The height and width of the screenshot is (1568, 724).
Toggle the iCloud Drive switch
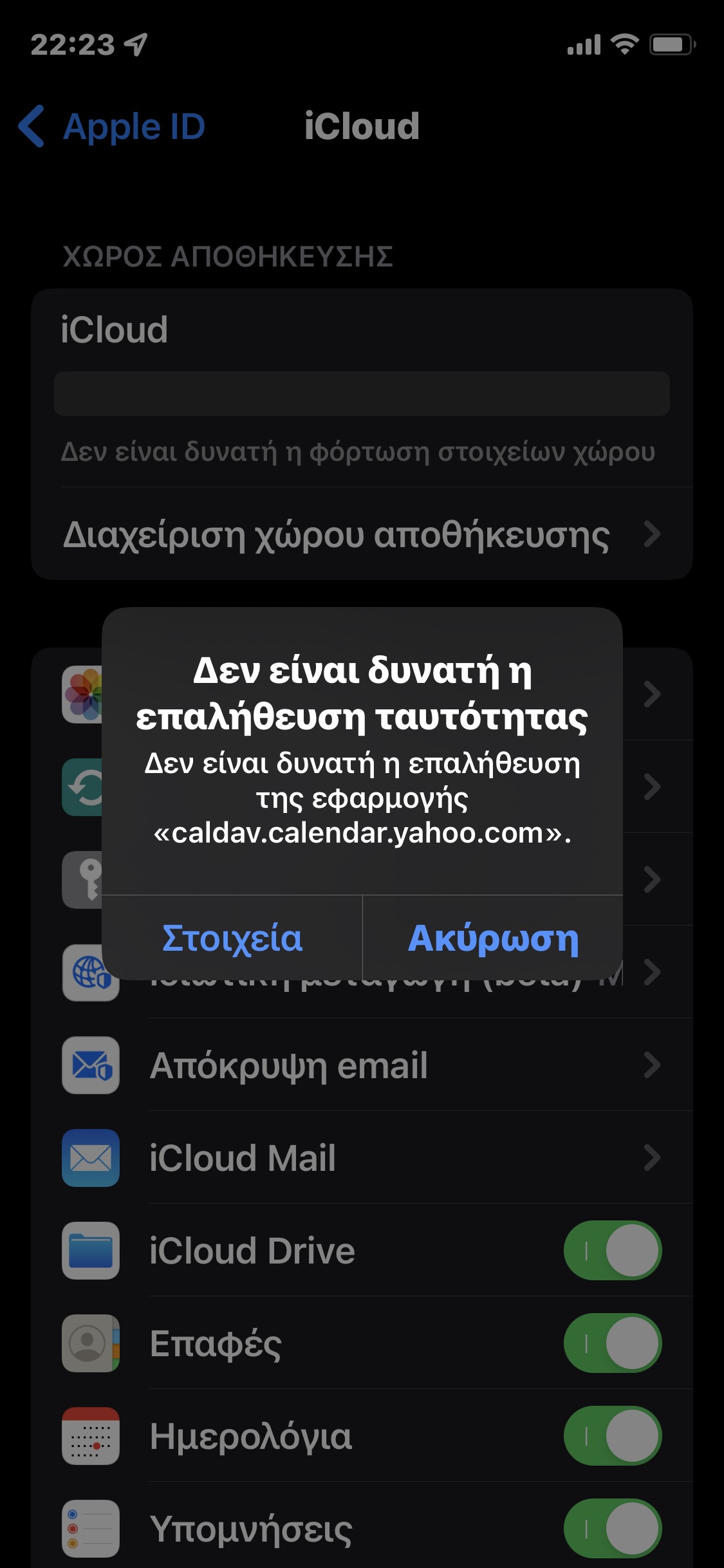pyautogui.click(x=612, y=1251)
